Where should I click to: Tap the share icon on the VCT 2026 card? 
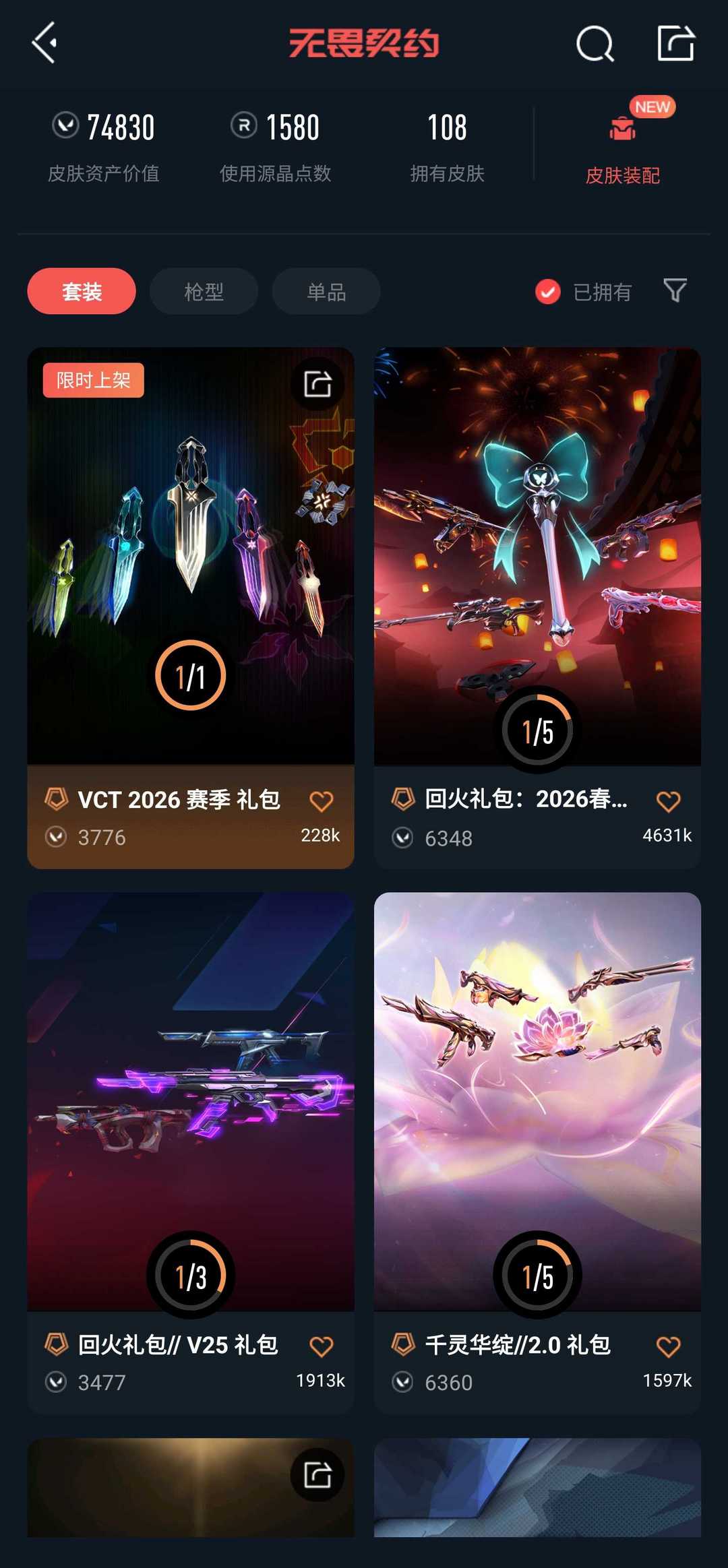(317, 383)
